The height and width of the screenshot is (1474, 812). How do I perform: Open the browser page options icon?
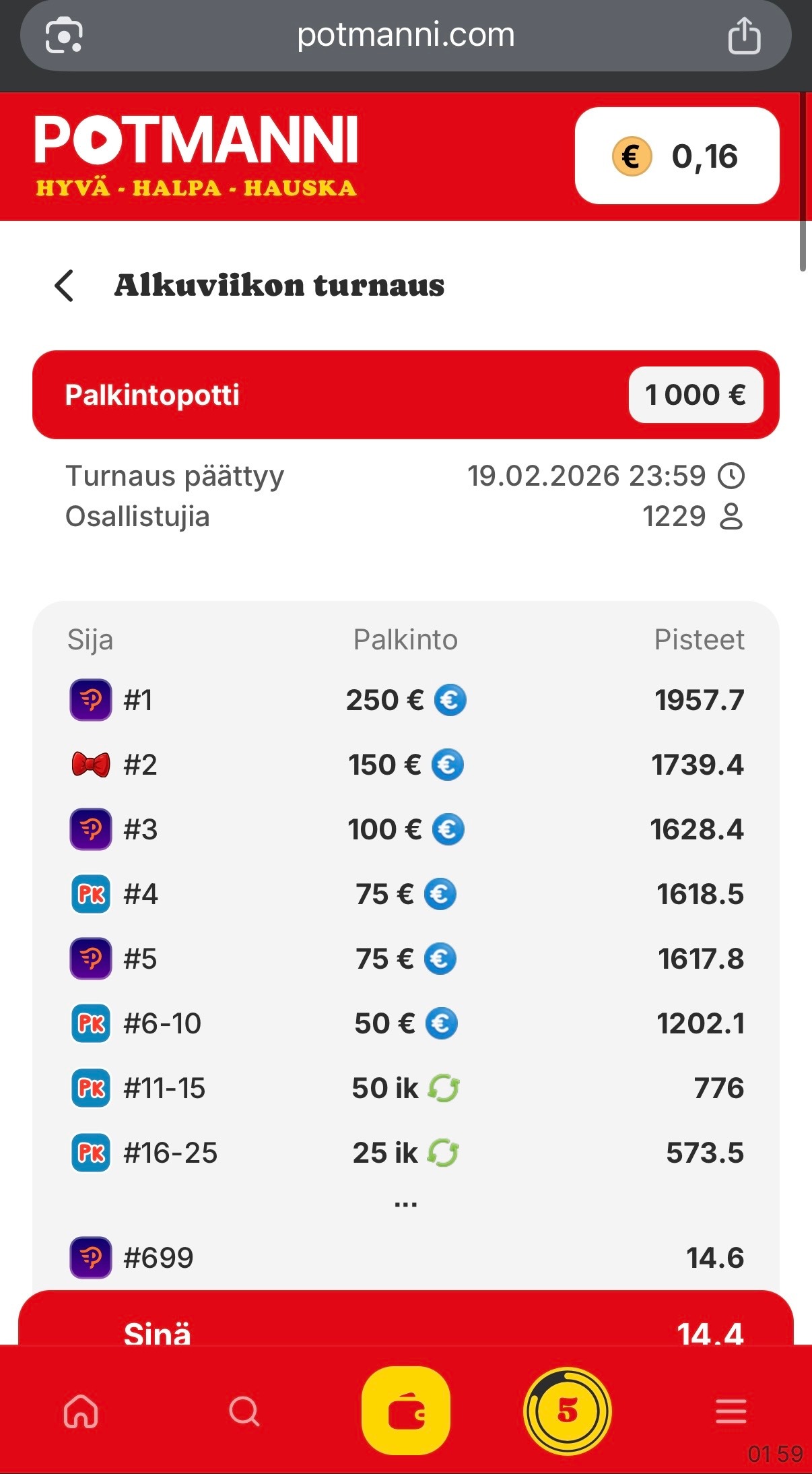coord(64,36)
